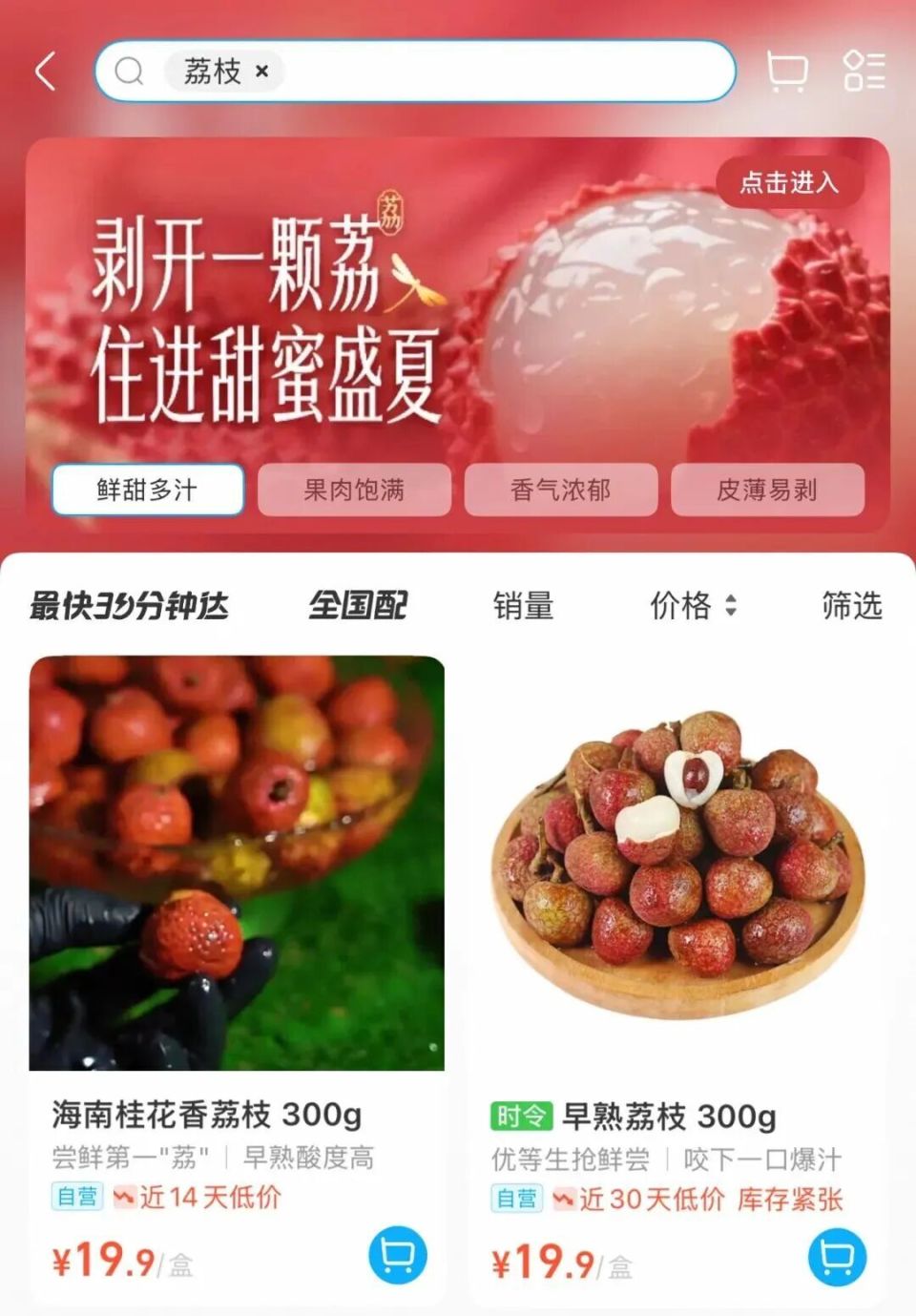Add 海南桂花香荔枝 to cart via blue cart icon
Screen dimensions: 916x1316
pos(400,1256)
